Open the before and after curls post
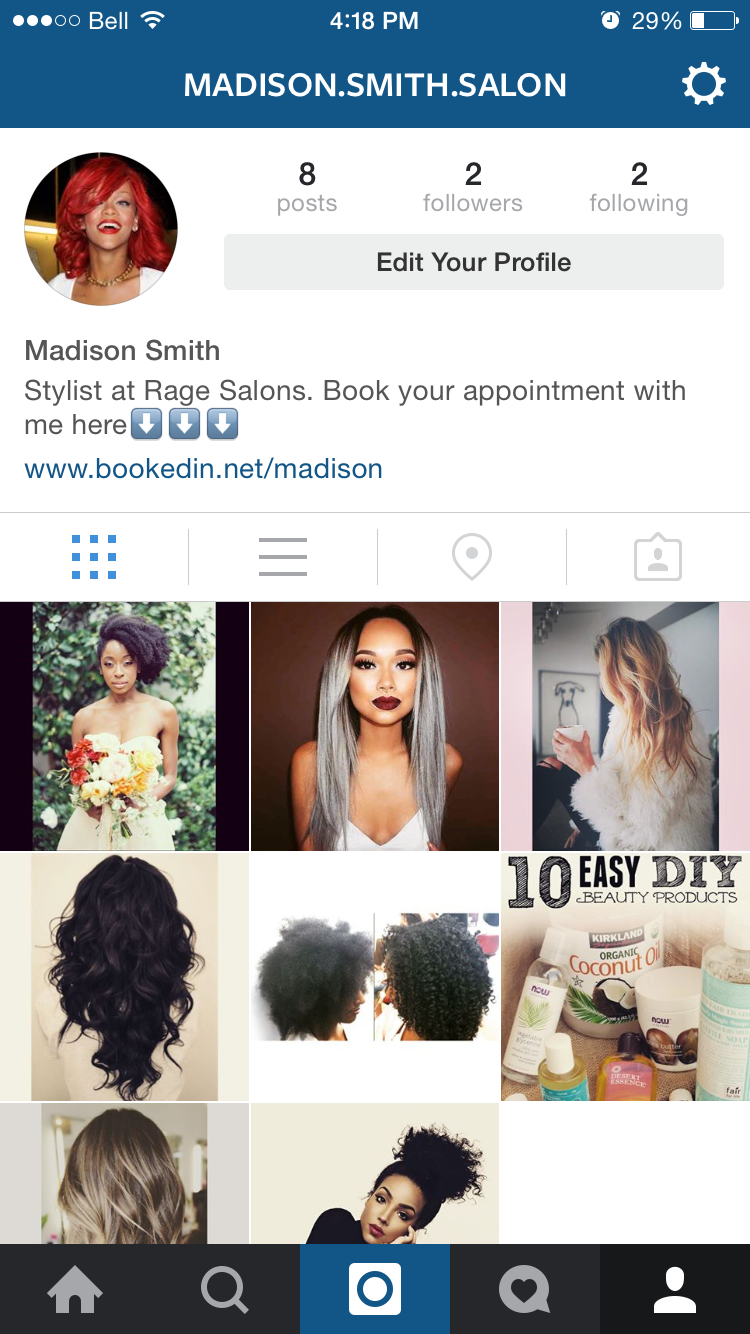 374,977
